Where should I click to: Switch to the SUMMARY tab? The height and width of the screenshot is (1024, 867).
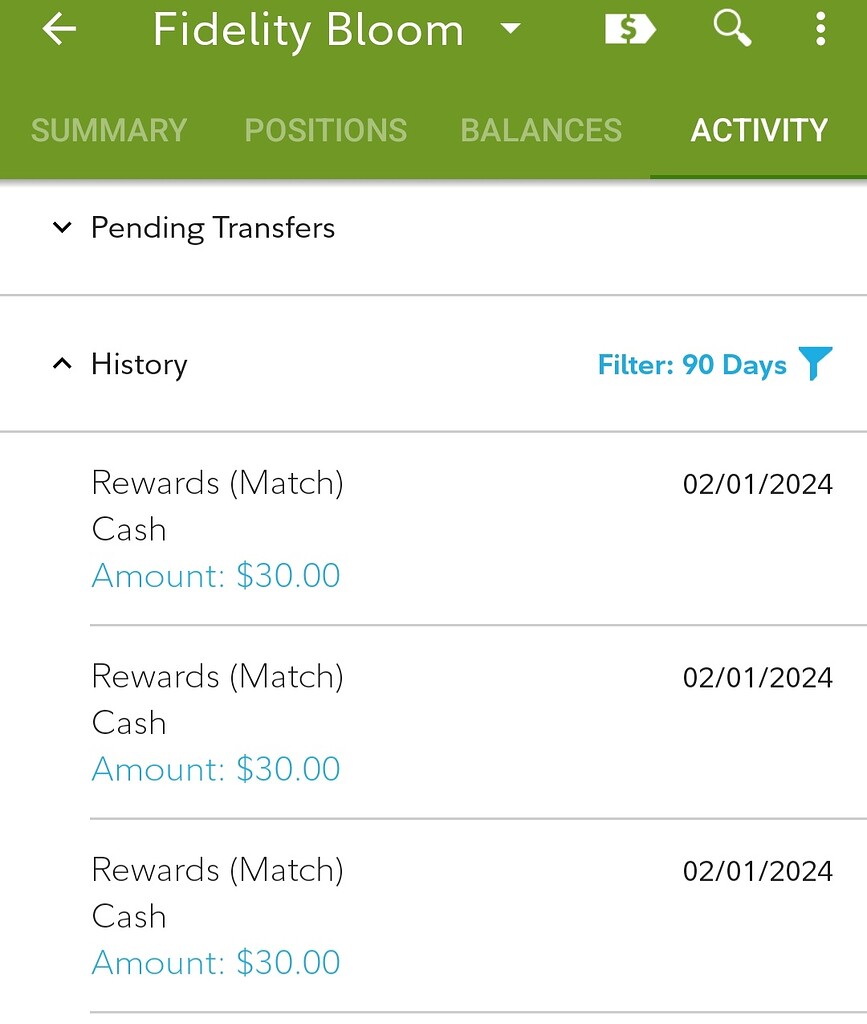[x=108, y=130]
